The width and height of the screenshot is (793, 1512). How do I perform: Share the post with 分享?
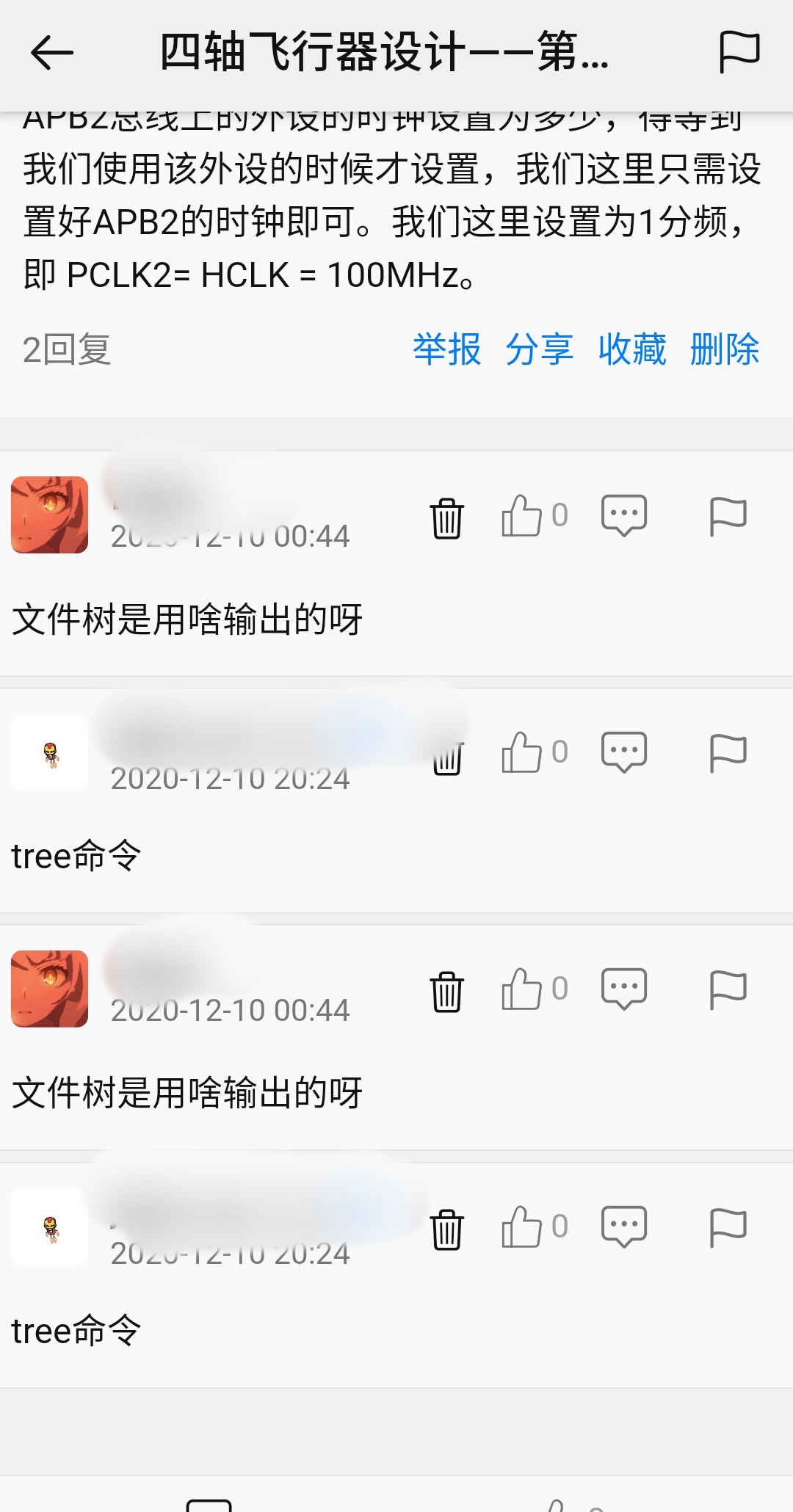539,349
